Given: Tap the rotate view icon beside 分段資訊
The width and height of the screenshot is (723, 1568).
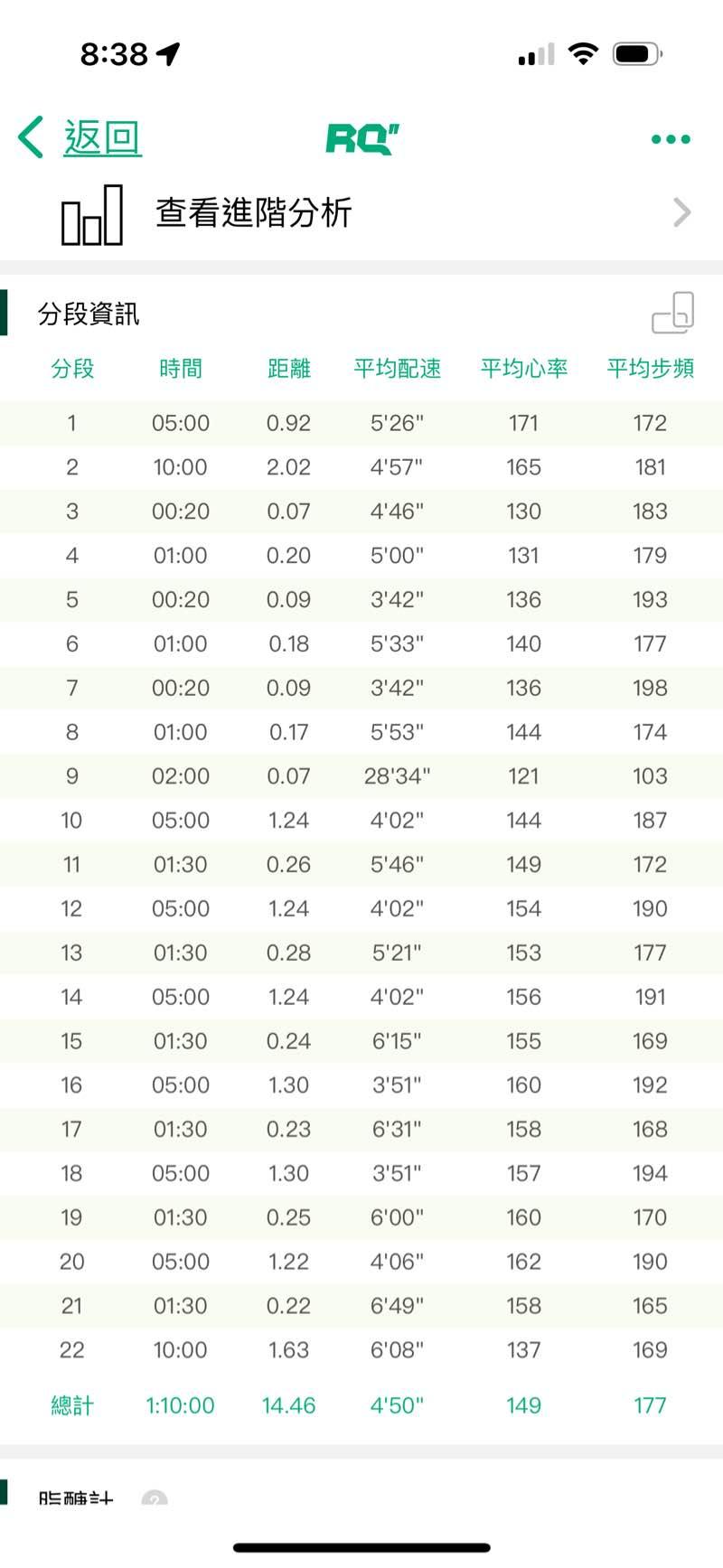Looking at the screenshot, I should coord(673,313).
